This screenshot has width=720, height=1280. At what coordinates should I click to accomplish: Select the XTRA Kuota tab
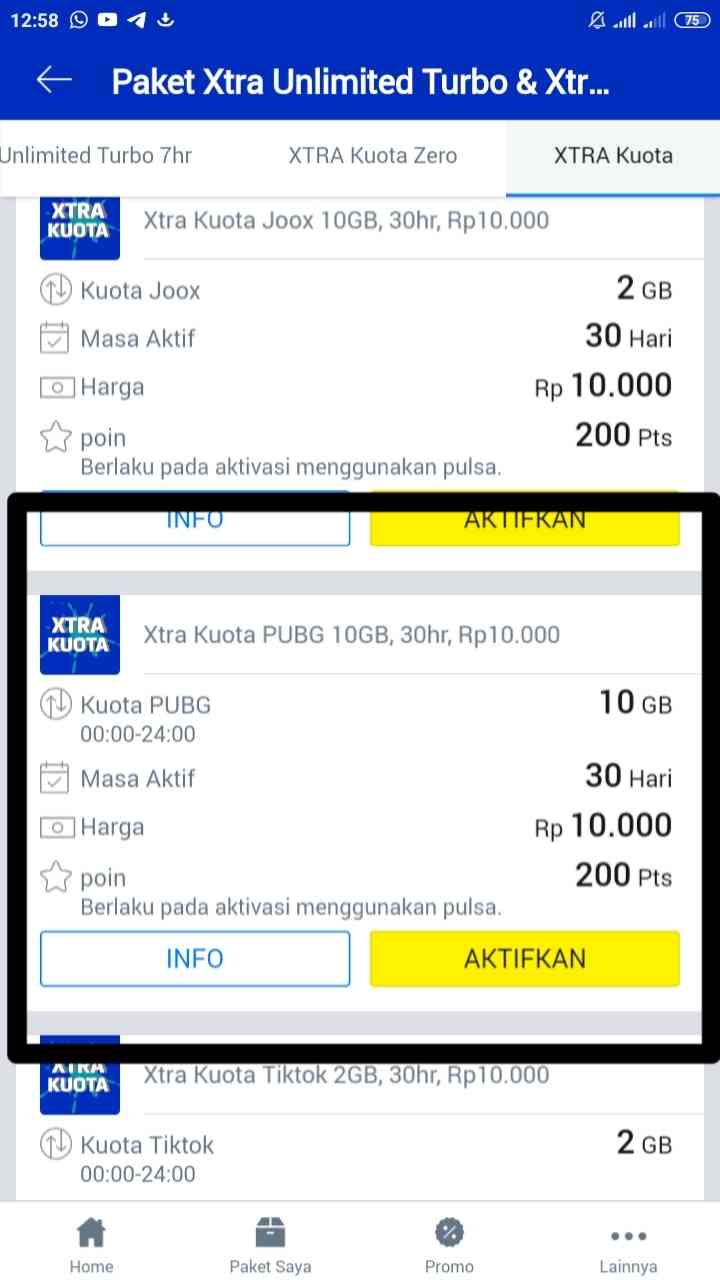pyautogui.click(x=613, y=155)
